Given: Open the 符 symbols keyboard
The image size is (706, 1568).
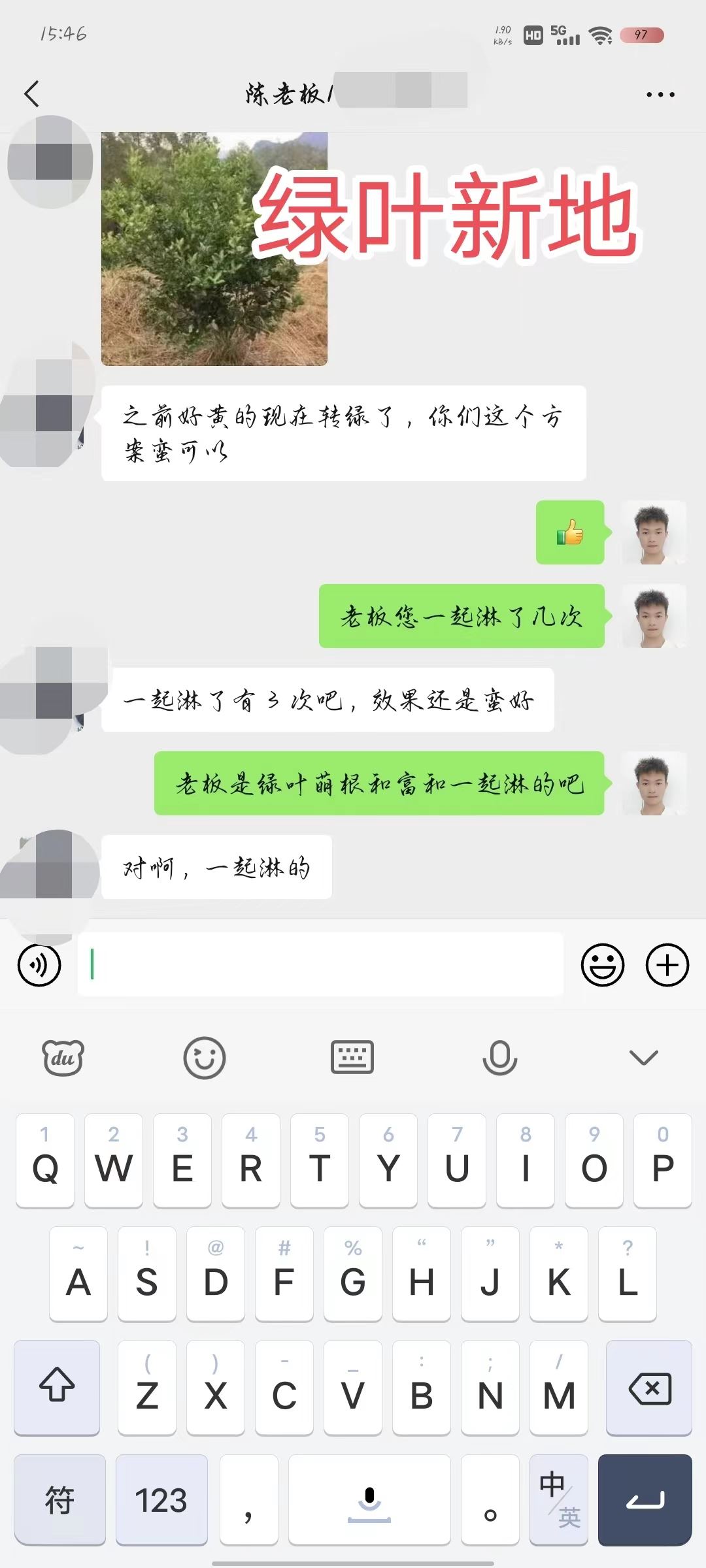Looking at the screenshot, I should [x=59, y=1500].
